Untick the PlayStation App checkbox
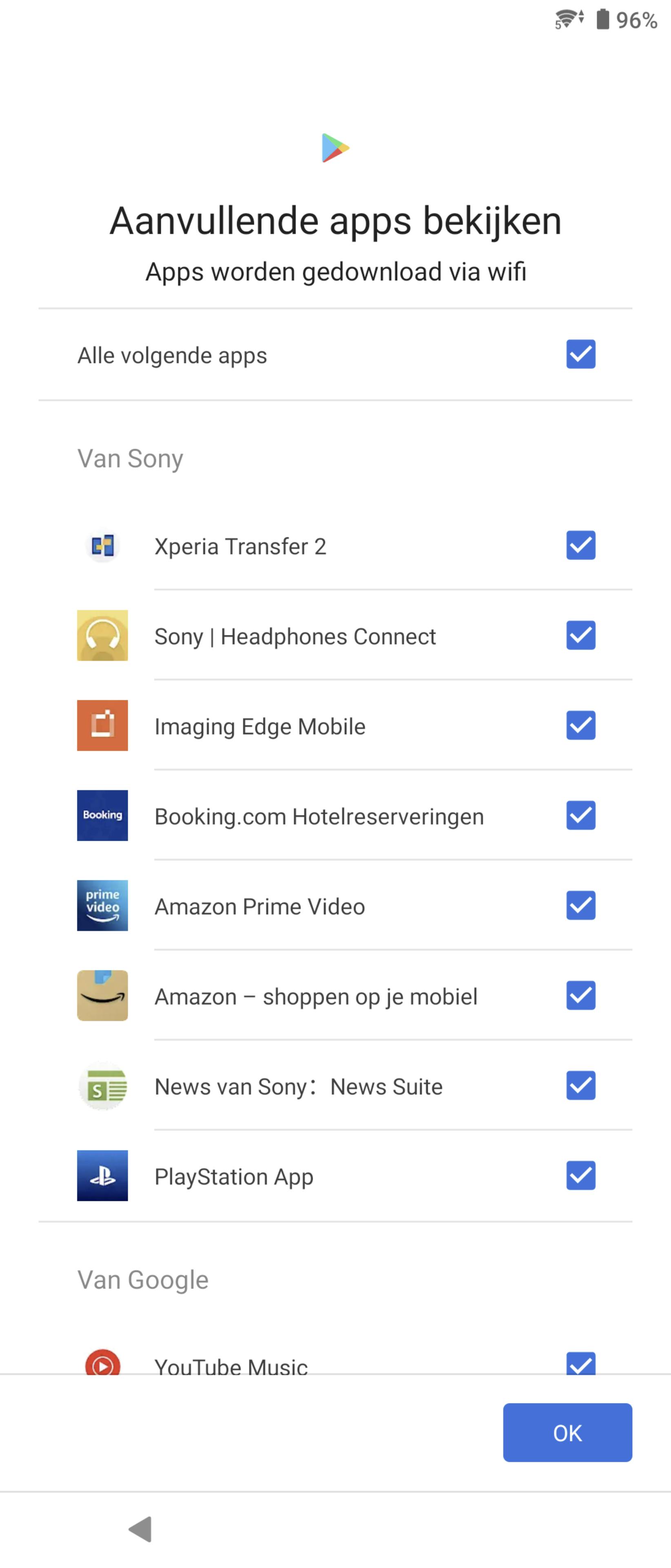 coord(580,1176)
